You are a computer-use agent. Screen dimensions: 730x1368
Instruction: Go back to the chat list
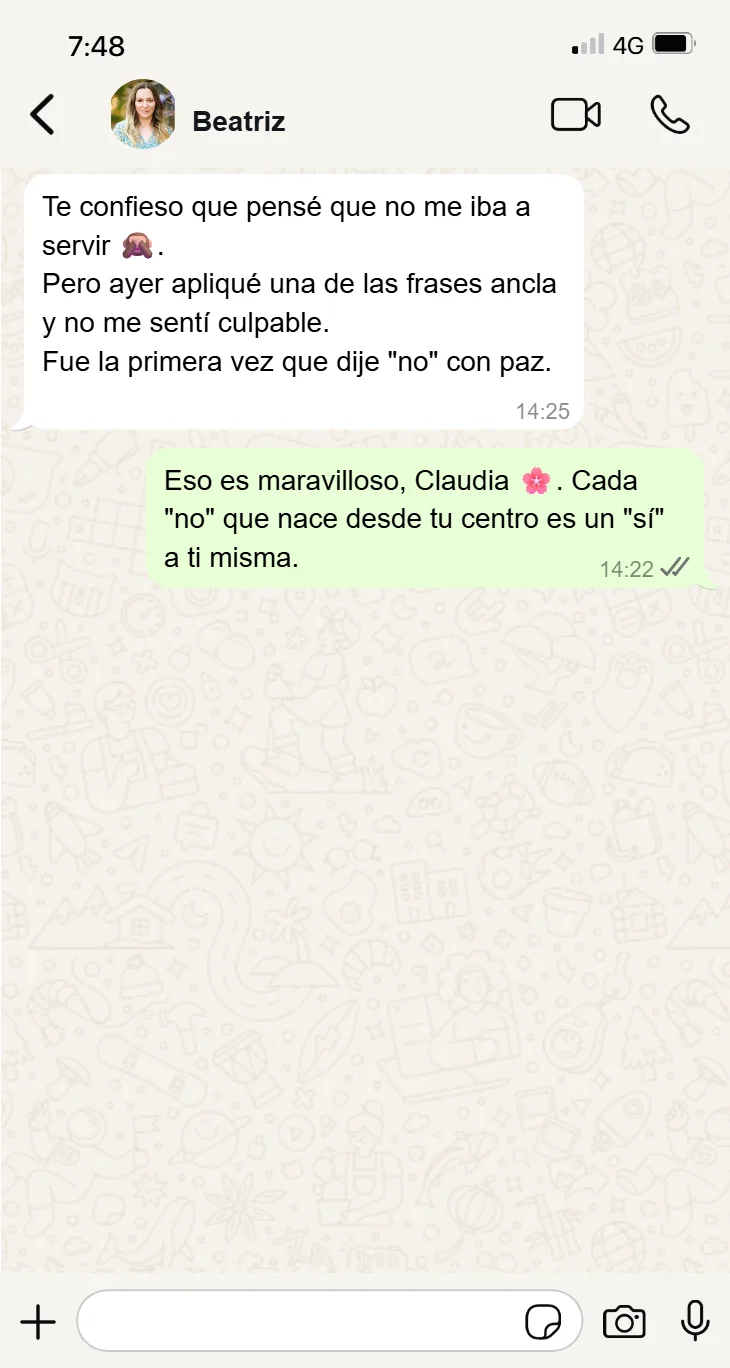click(42, 115)
